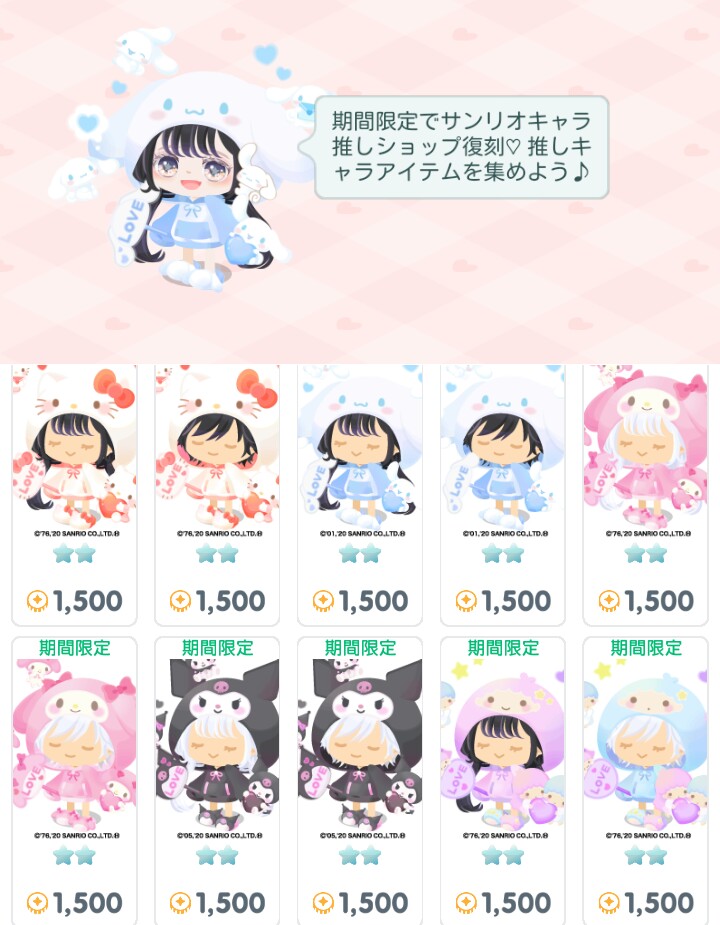The height and width of the screenshot is (925, 720).
Task: Open the Hello Kitty outfit with long black hair
Action: click(75, 470)
